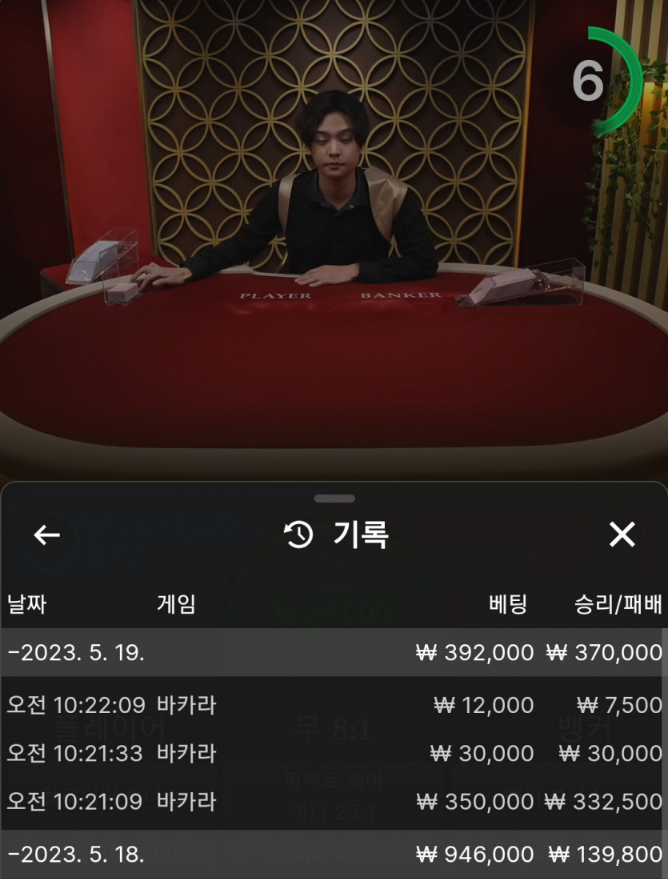Close the 기록 history panel
This screenshot has height=879, width=668.
[622, 535]
